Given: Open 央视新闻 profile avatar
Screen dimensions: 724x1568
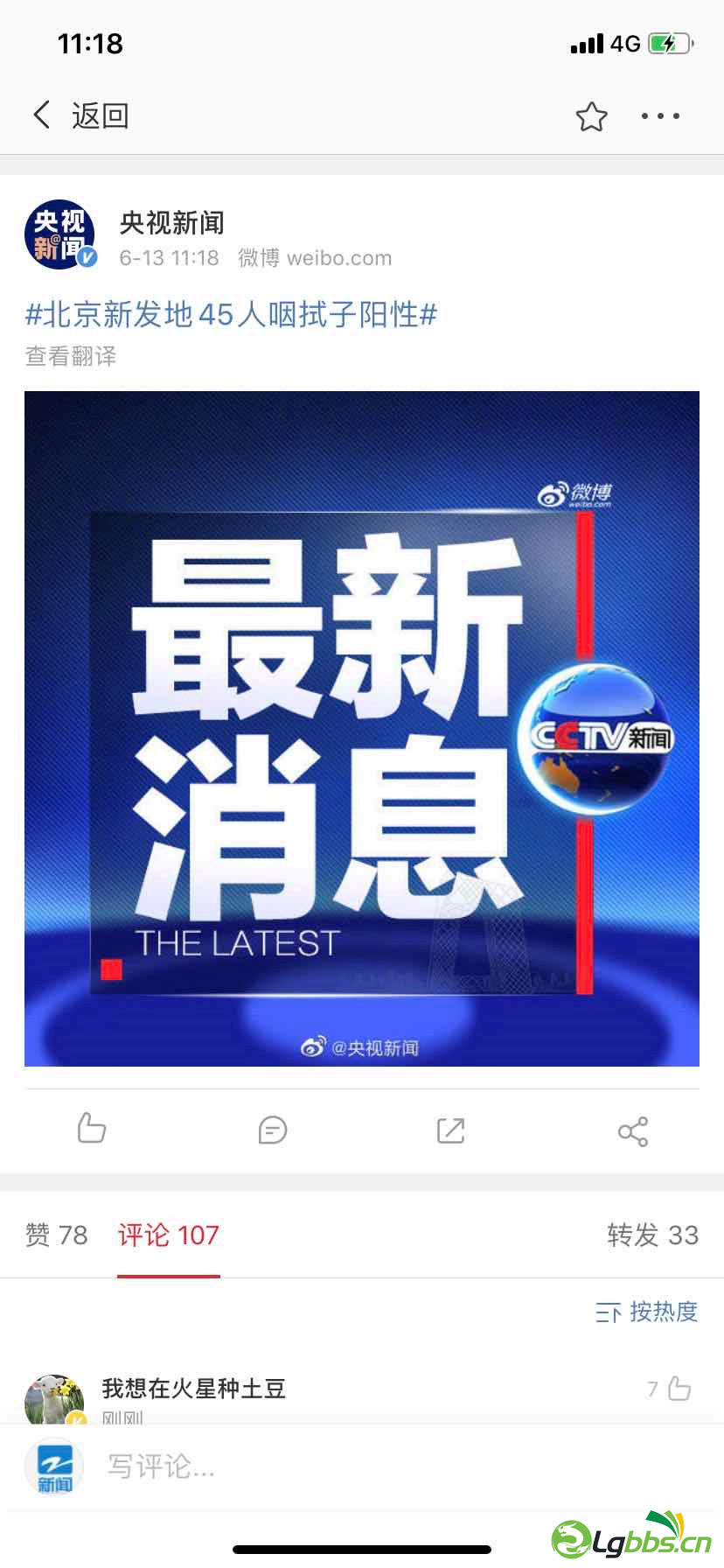Looking at the screenshot, I should (59, 235).
